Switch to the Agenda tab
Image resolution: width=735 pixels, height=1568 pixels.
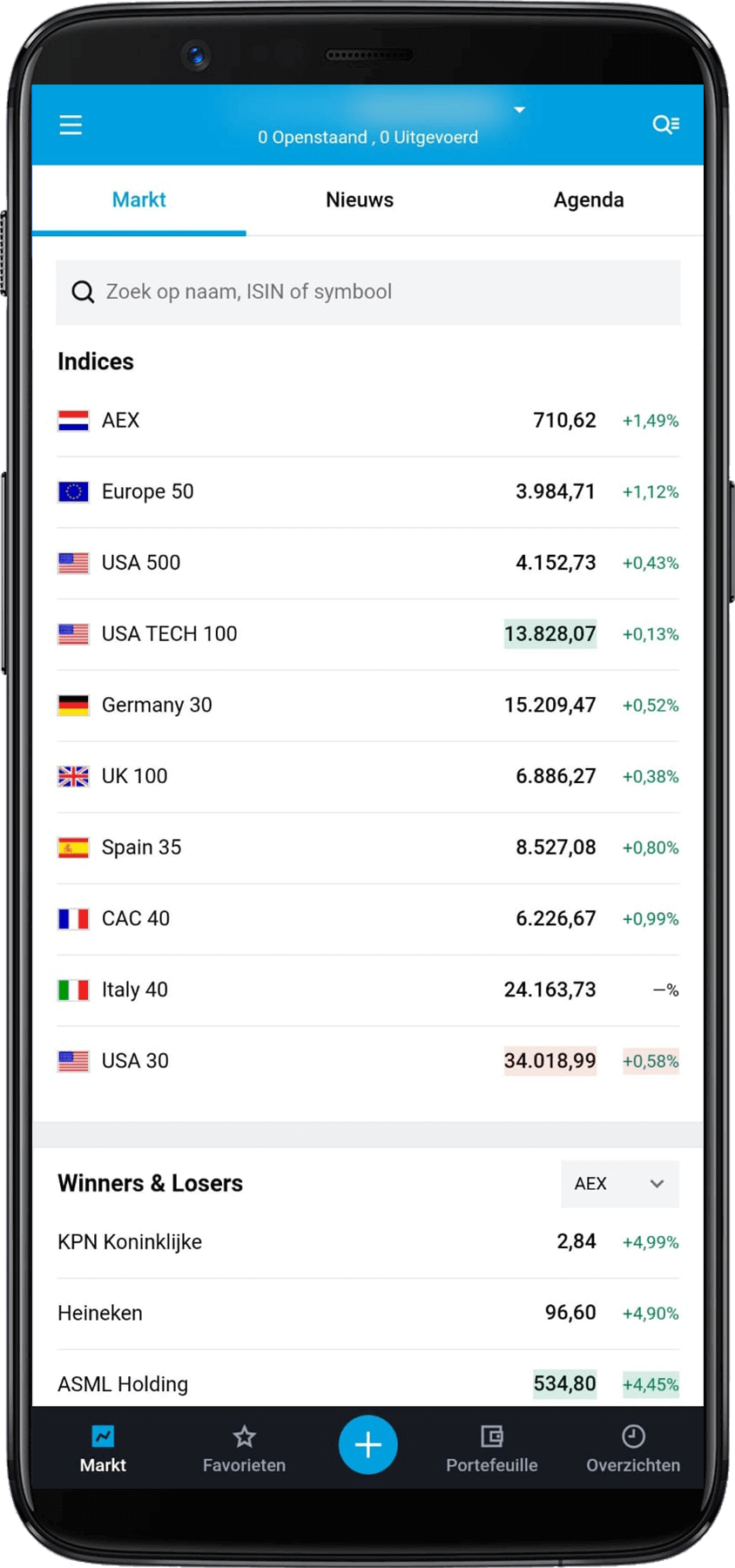pyautogui.click(x=589, y=200)
